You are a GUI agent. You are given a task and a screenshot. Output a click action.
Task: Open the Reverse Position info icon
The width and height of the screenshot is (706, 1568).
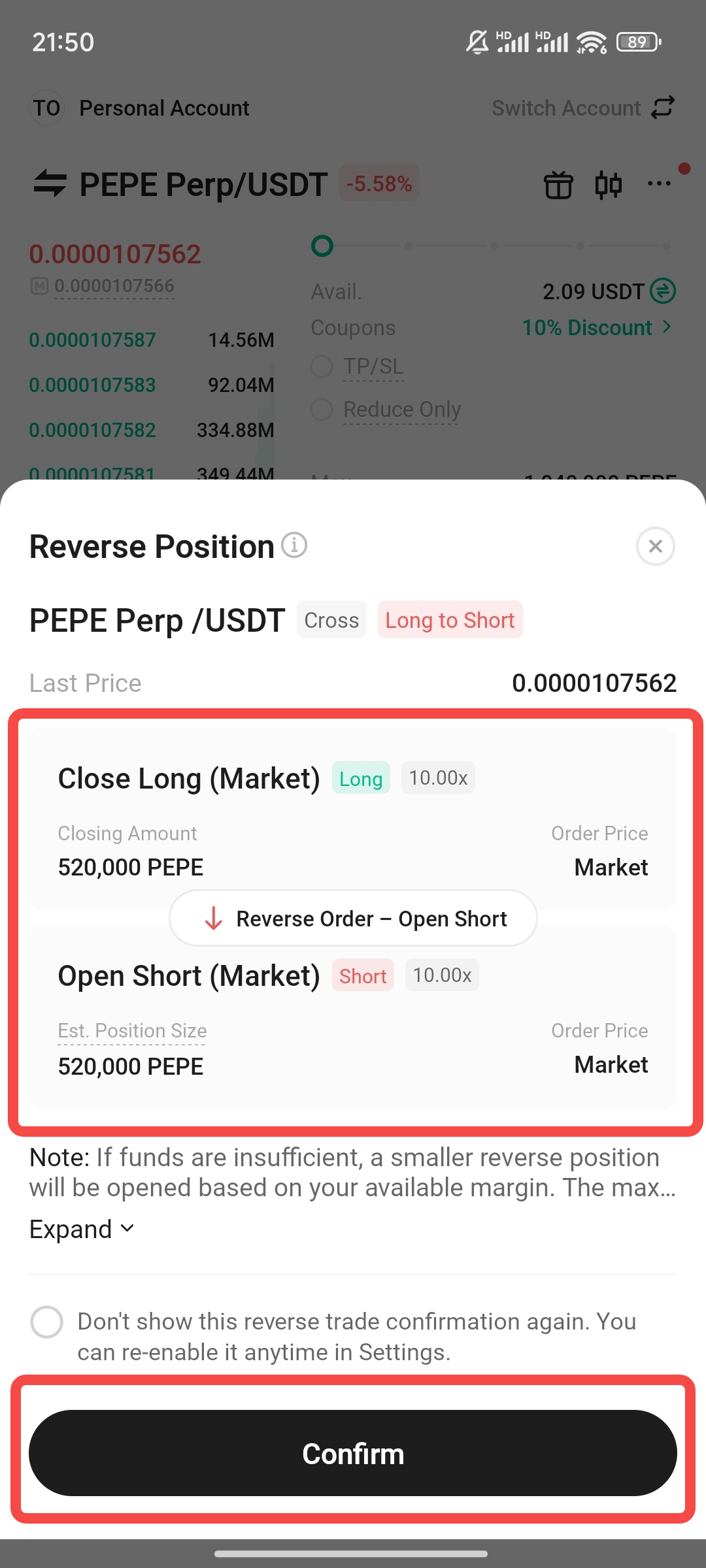[x=294, y=545]
